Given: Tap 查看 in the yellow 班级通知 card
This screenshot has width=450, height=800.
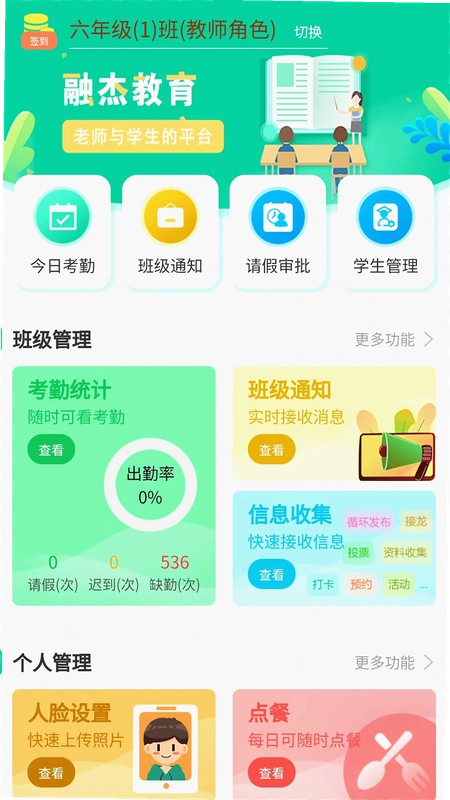Looking at the screenshot, I should tap(271, 450).
